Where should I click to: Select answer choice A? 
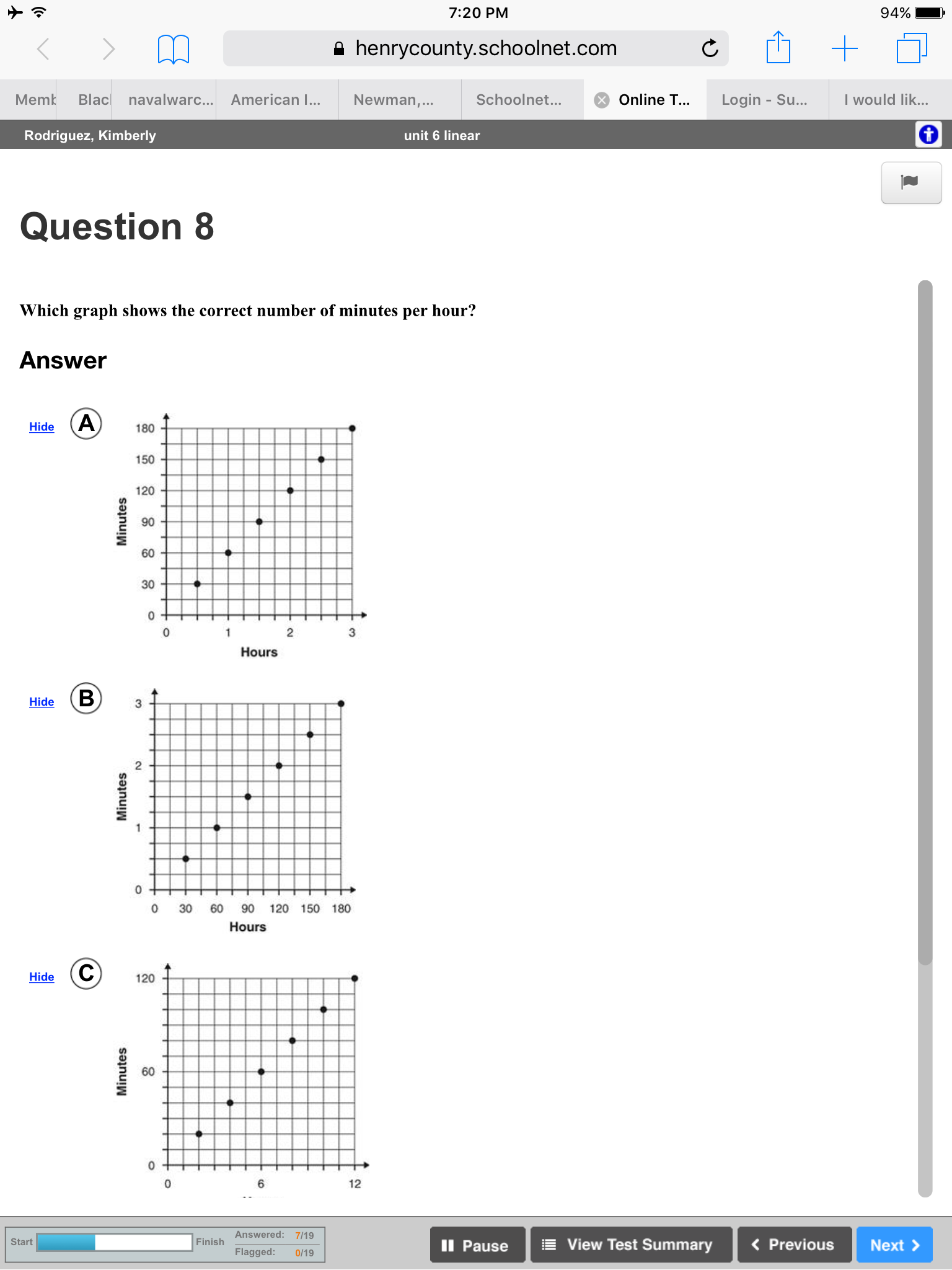[x=86, y=424]
